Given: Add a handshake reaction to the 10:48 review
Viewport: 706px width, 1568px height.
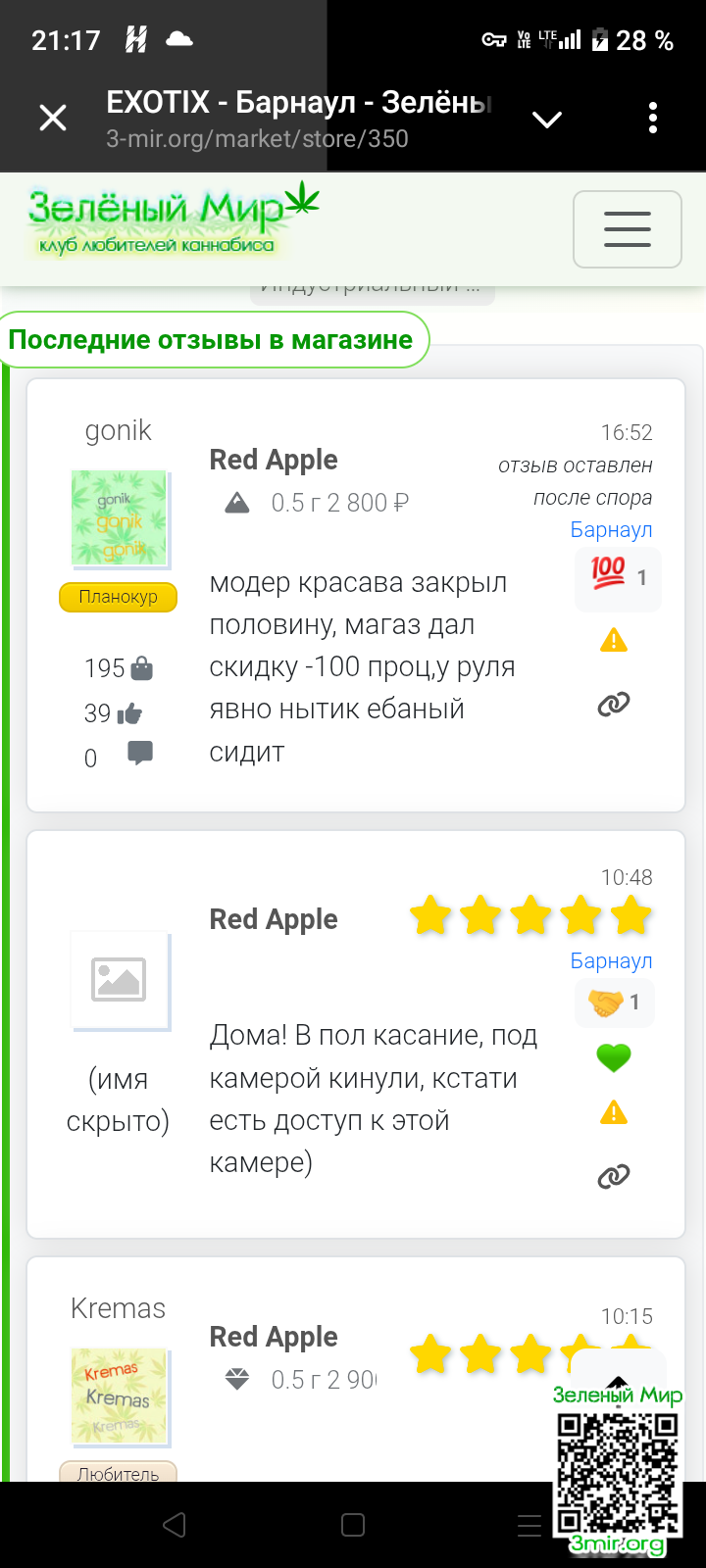Looking at the screenshot, I should click(x=614, y=1003).
